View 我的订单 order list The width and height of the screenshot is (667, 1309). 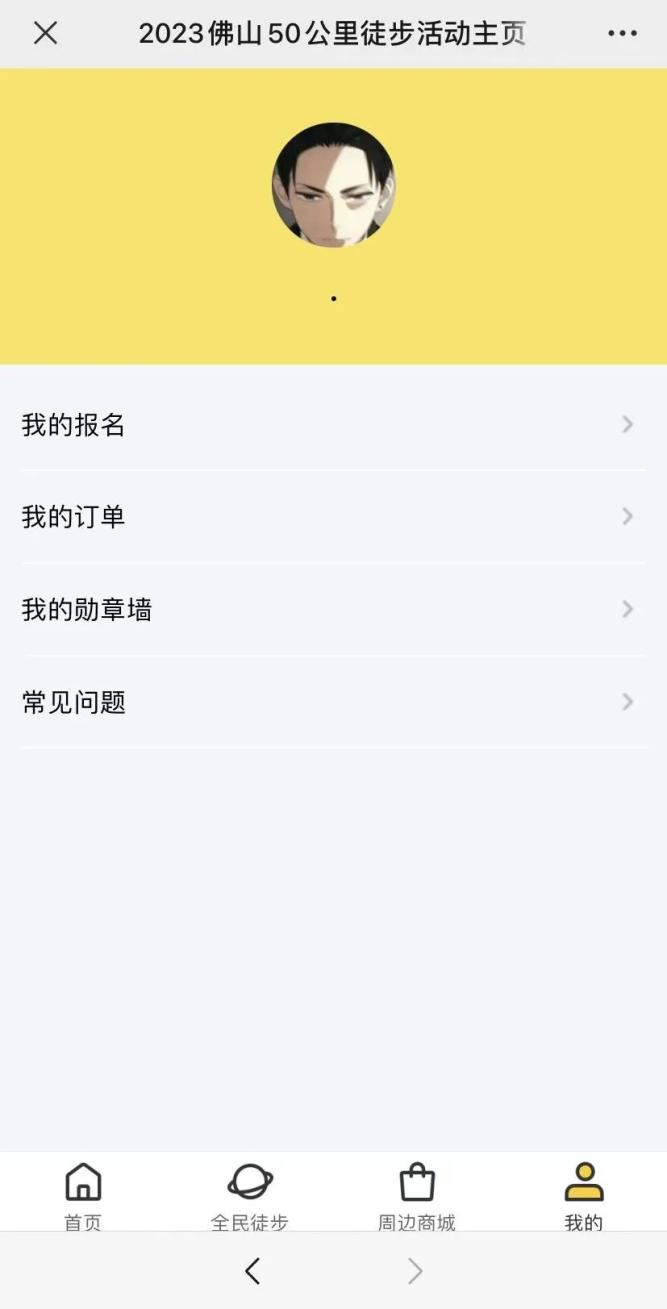tap(333, 517)
